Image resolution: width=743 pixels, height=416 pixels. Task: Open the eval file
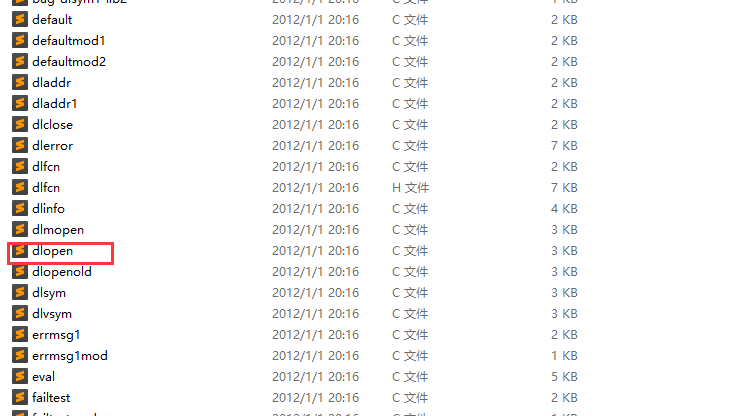43,377
